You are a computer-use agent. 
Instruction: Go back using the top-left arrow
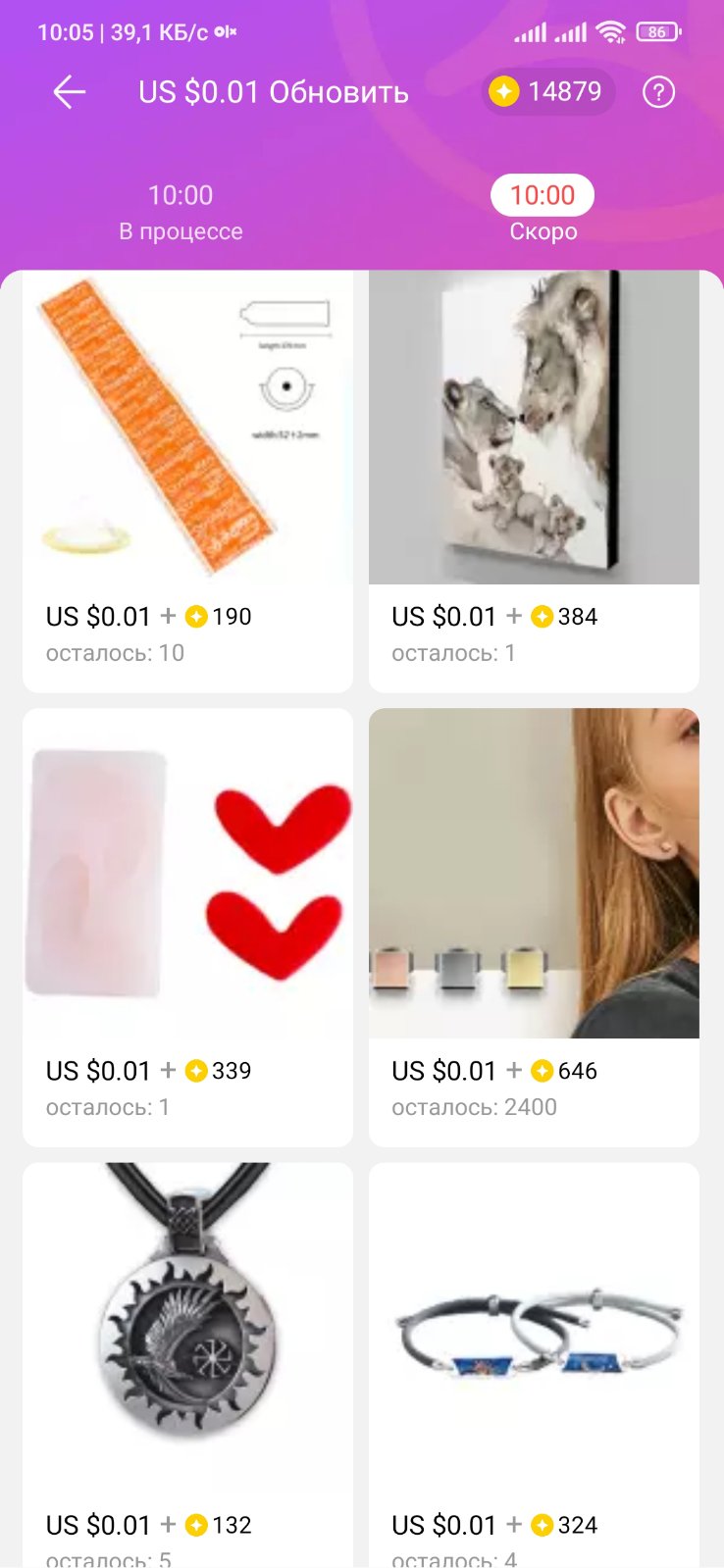[70, 93]
